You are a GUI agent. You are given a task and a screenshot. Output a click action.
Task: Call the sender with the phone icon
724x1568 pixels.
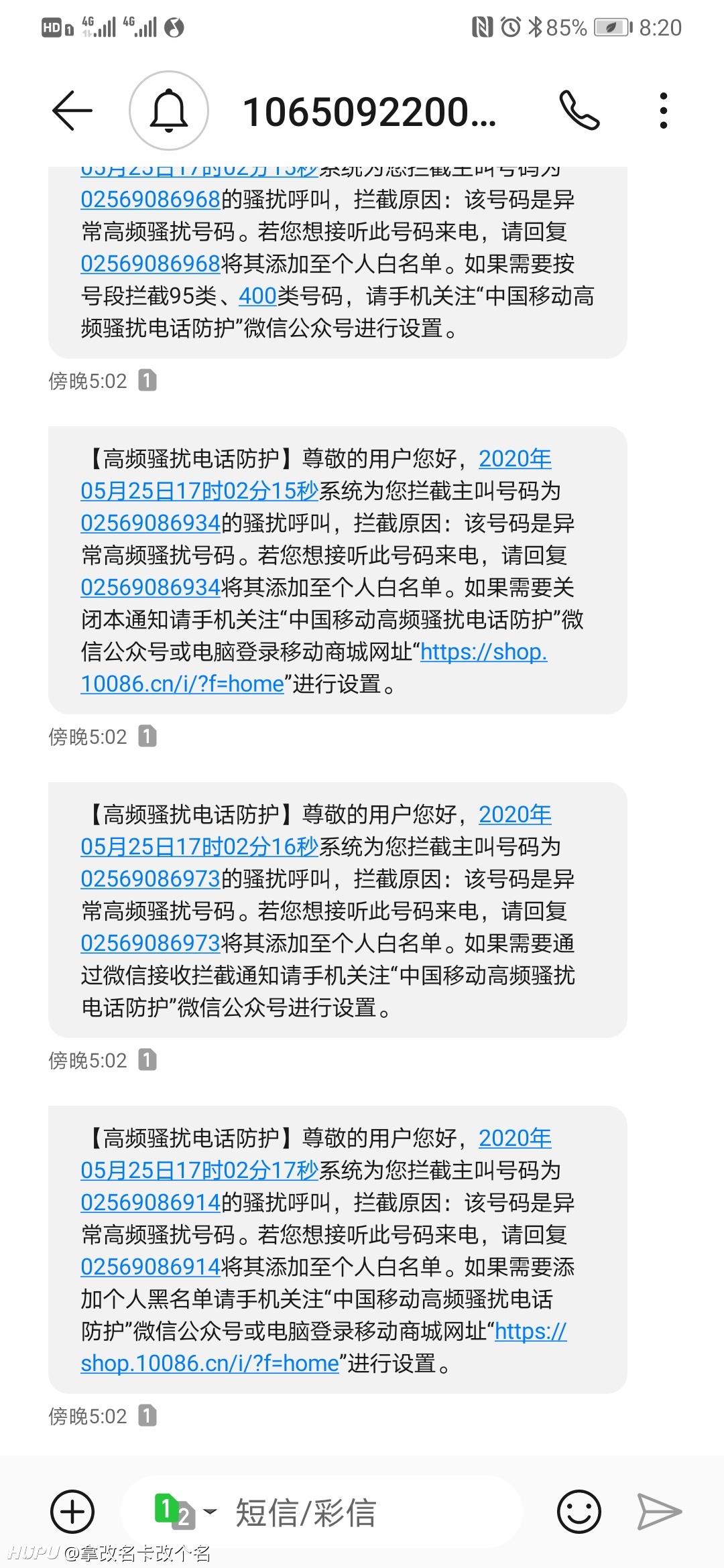point(579,111)
